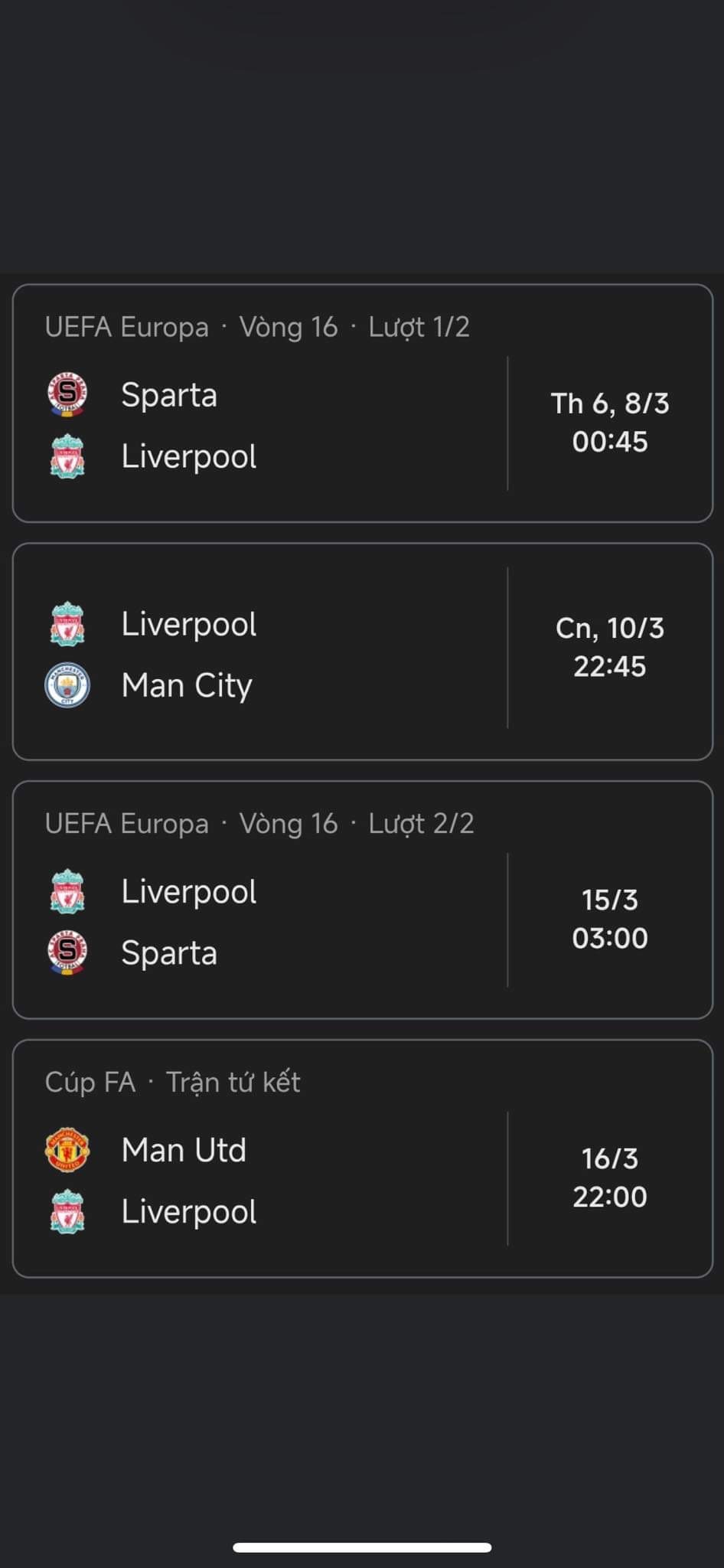Click the 15/3 03:00 kickoff time
The image size is (724, 1568).
coord(608,916)
